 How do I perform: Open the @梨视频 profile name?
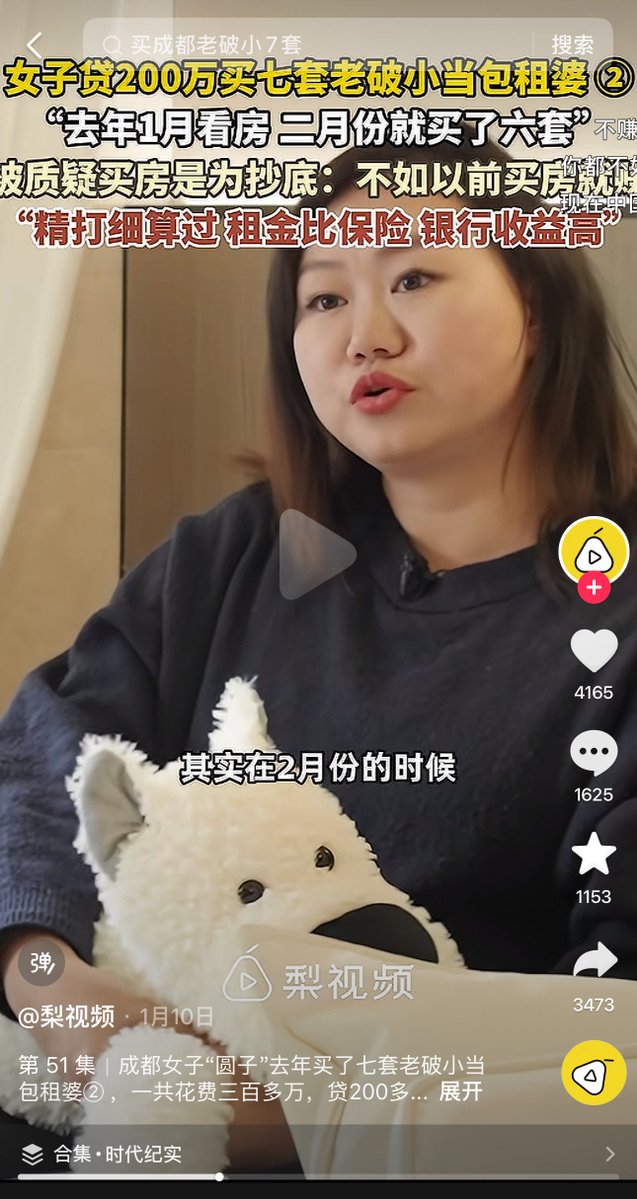click(66, 1017)
